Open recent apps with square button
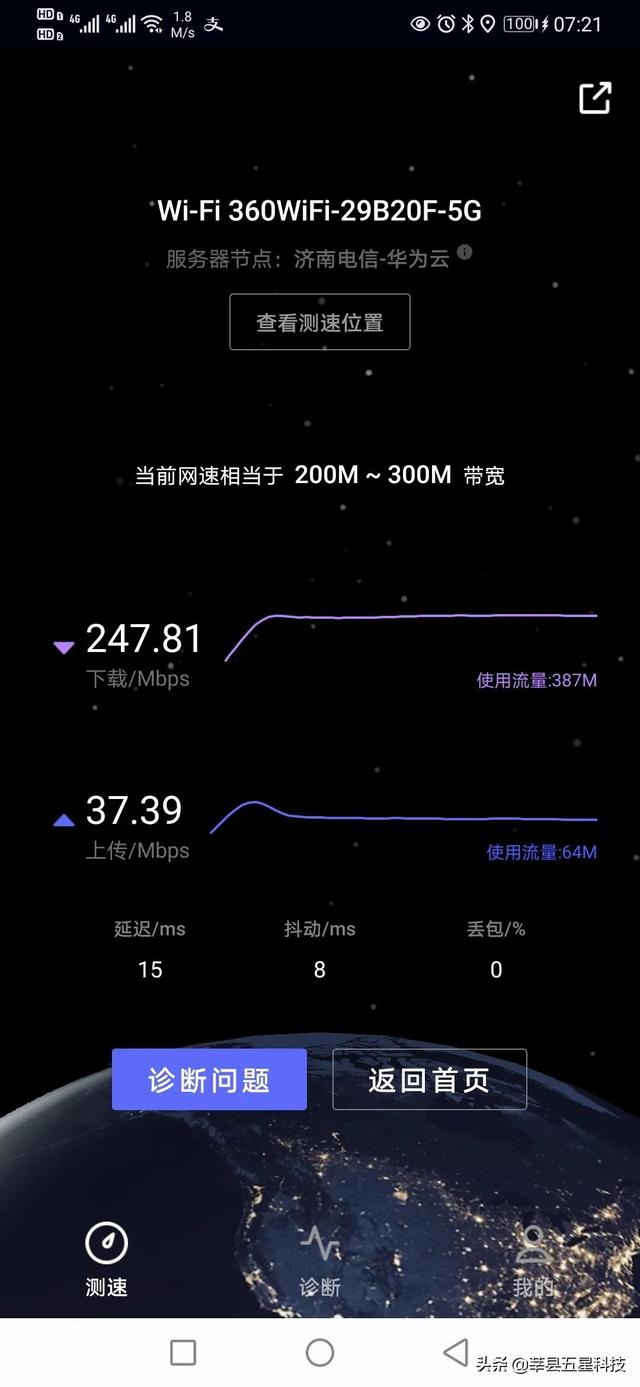 coord(183,1353)
